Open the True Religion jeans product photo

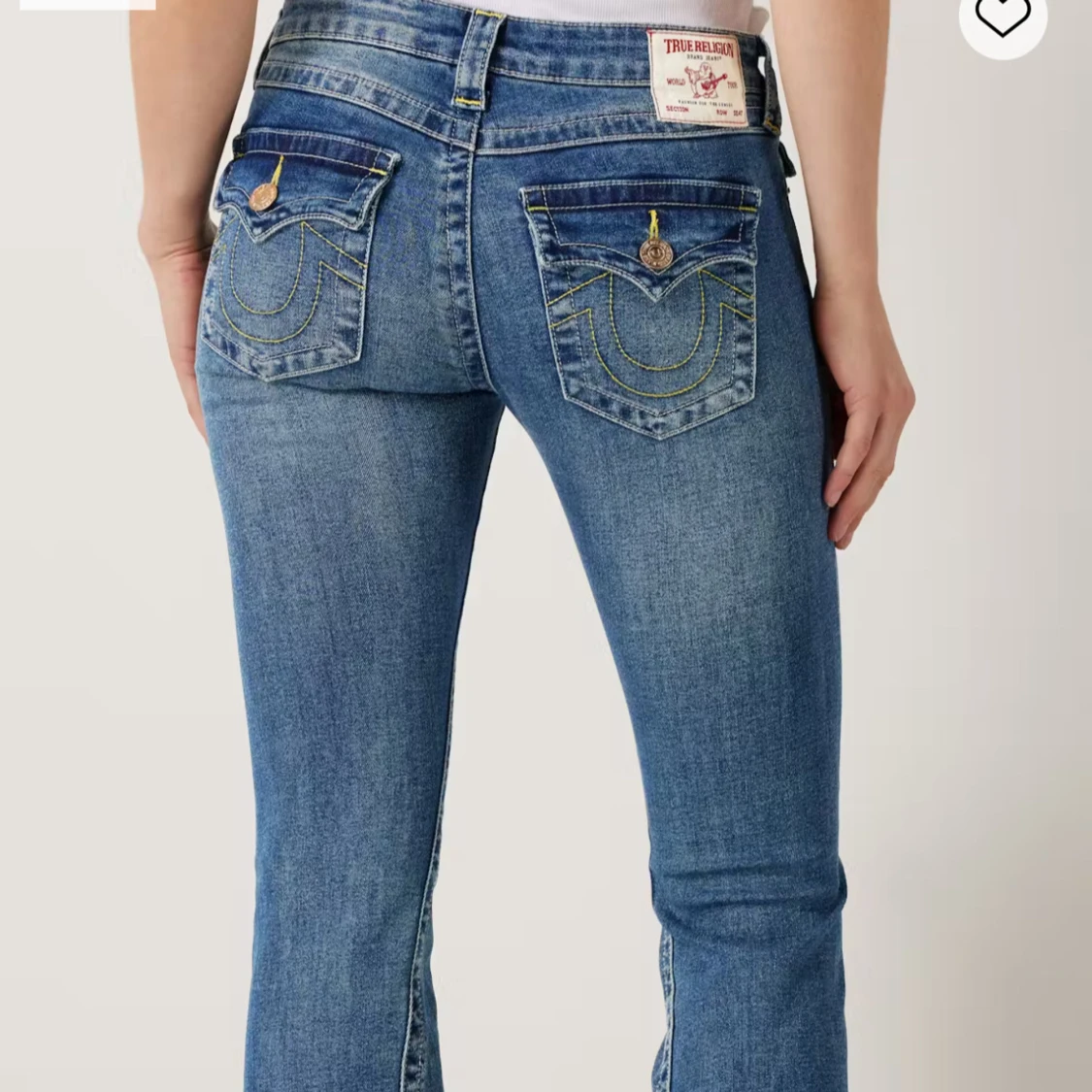546,546
